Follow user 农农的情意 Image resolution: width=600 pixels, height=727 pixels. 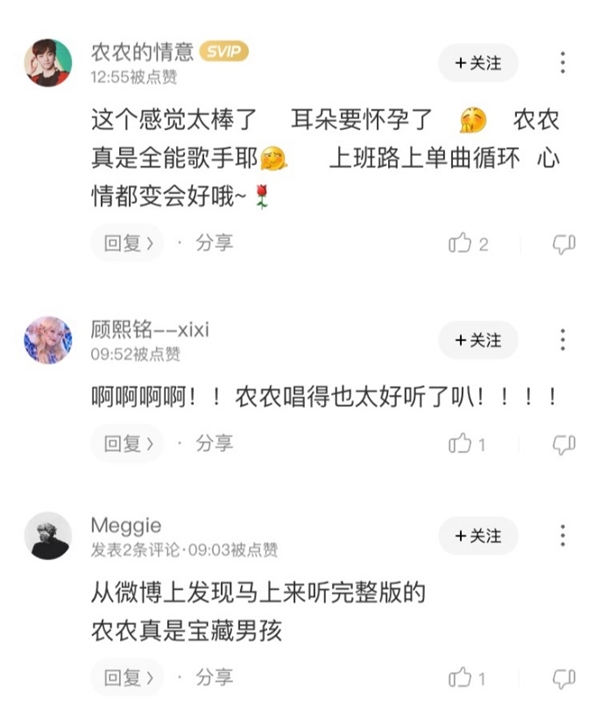tap(478, 63)
